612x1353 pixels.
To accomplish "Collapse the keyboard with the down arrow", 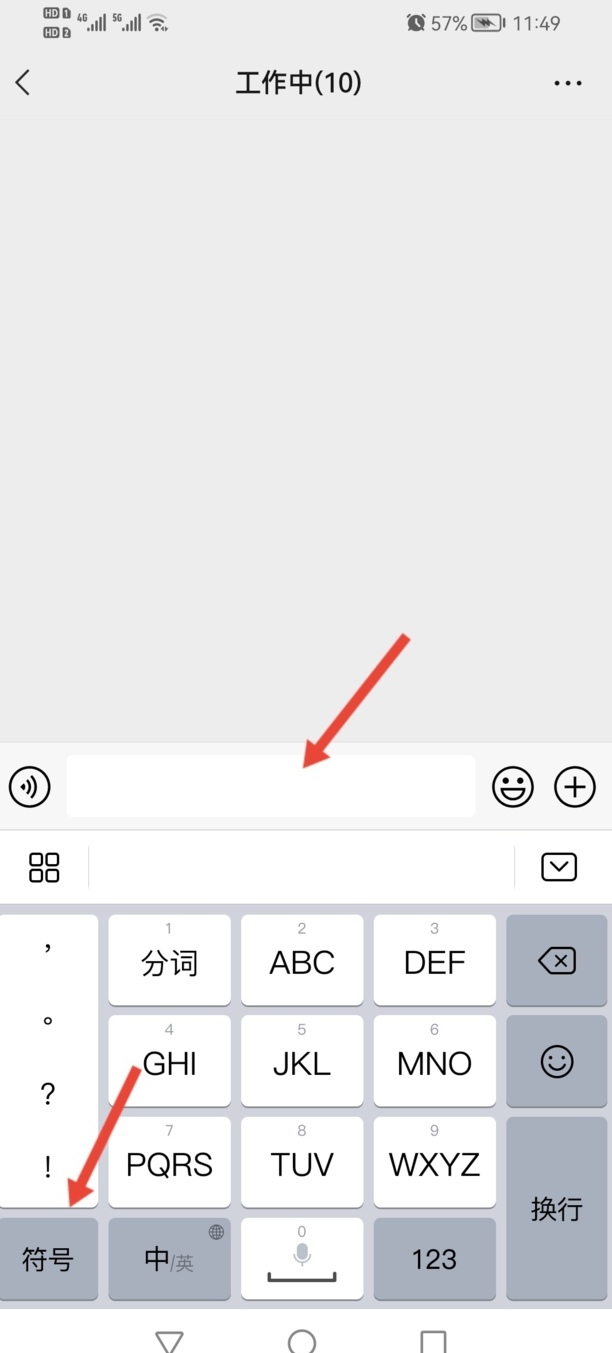I will click(559, 867).
